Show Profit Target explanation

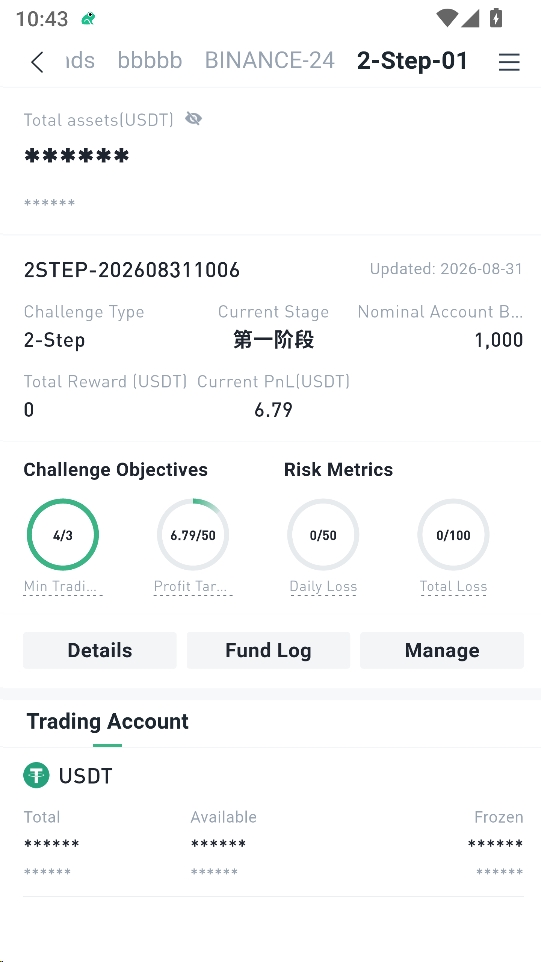pyautogui.click(x=193, y=587)
